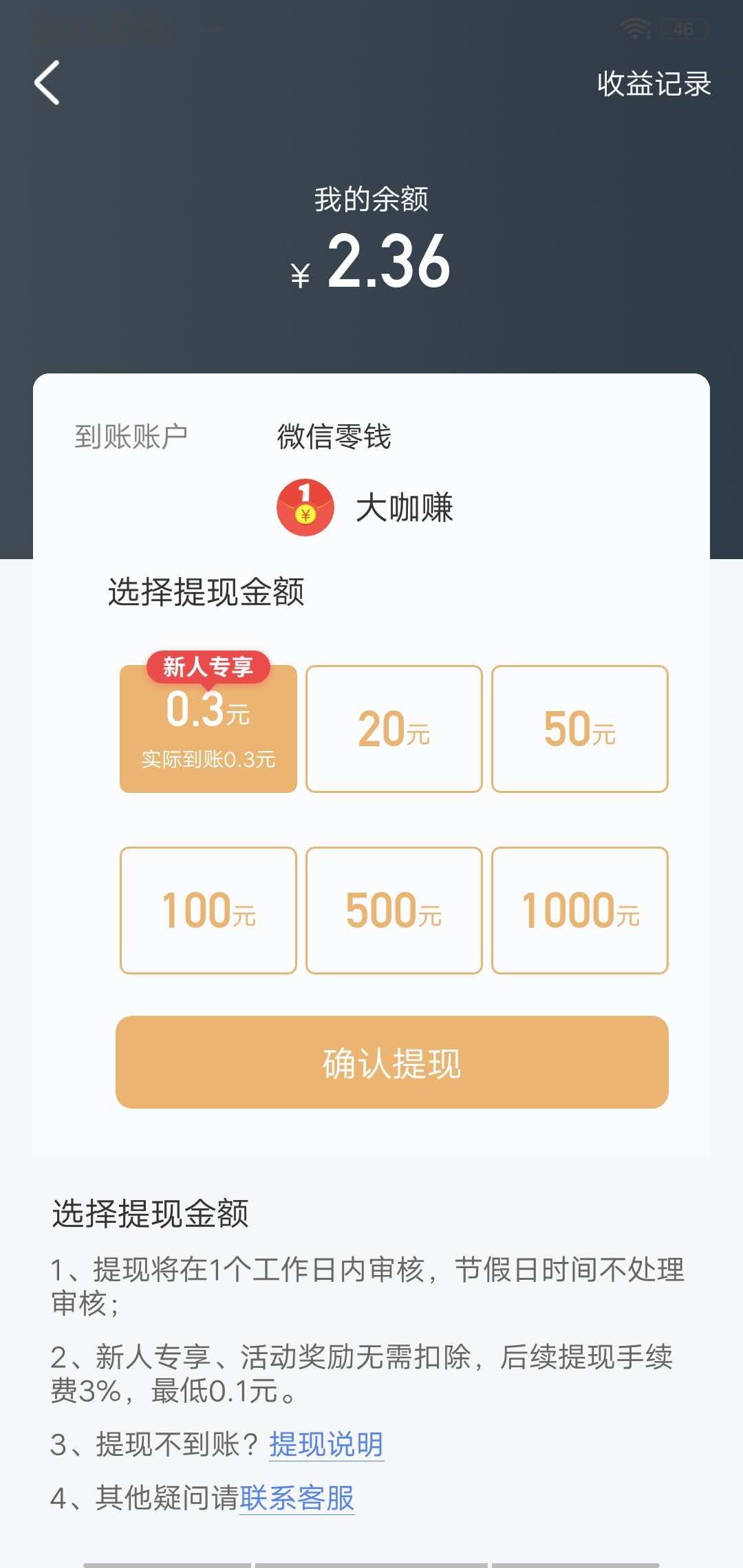Tap the back arrow to return

click(x=47, y=84)
